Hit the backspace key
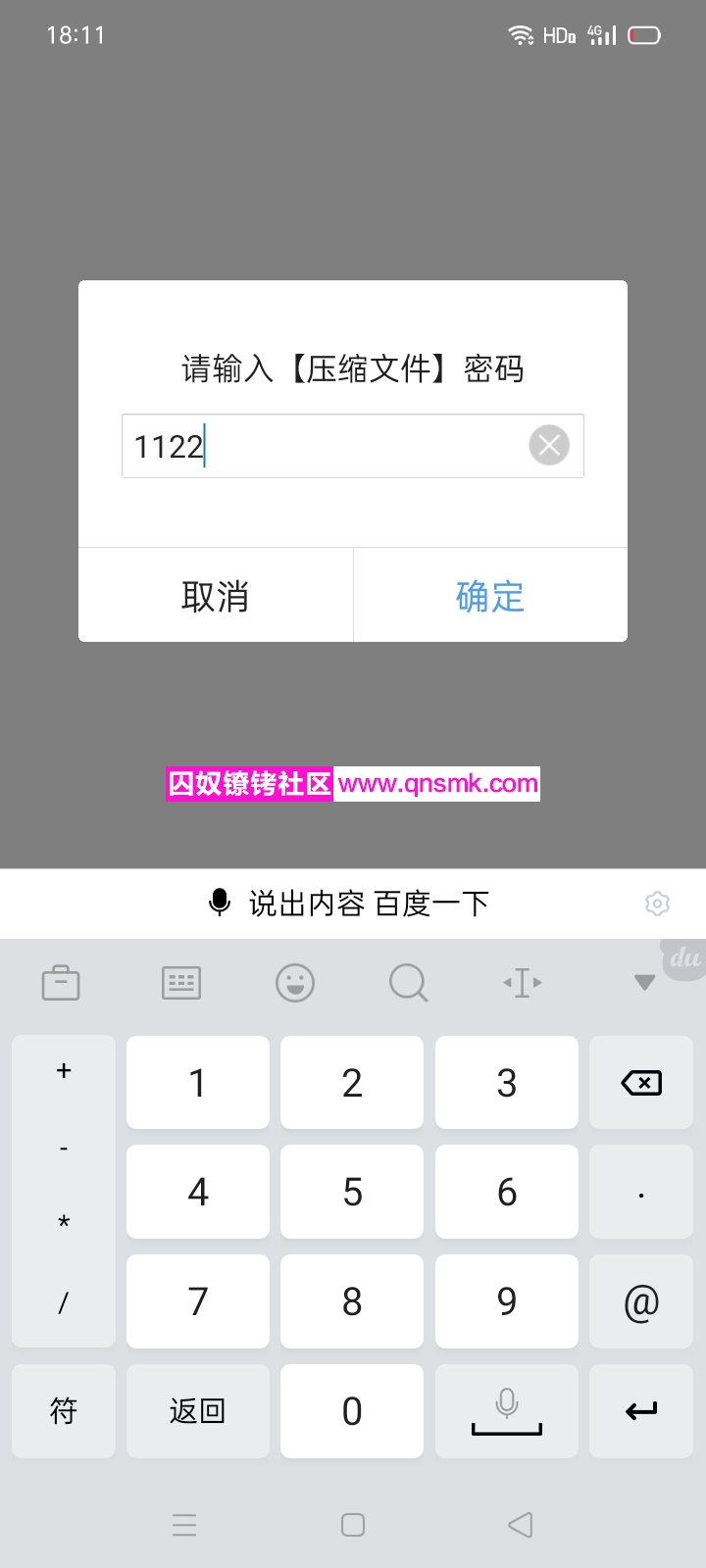706x1568 pixels. point(641,1083)
